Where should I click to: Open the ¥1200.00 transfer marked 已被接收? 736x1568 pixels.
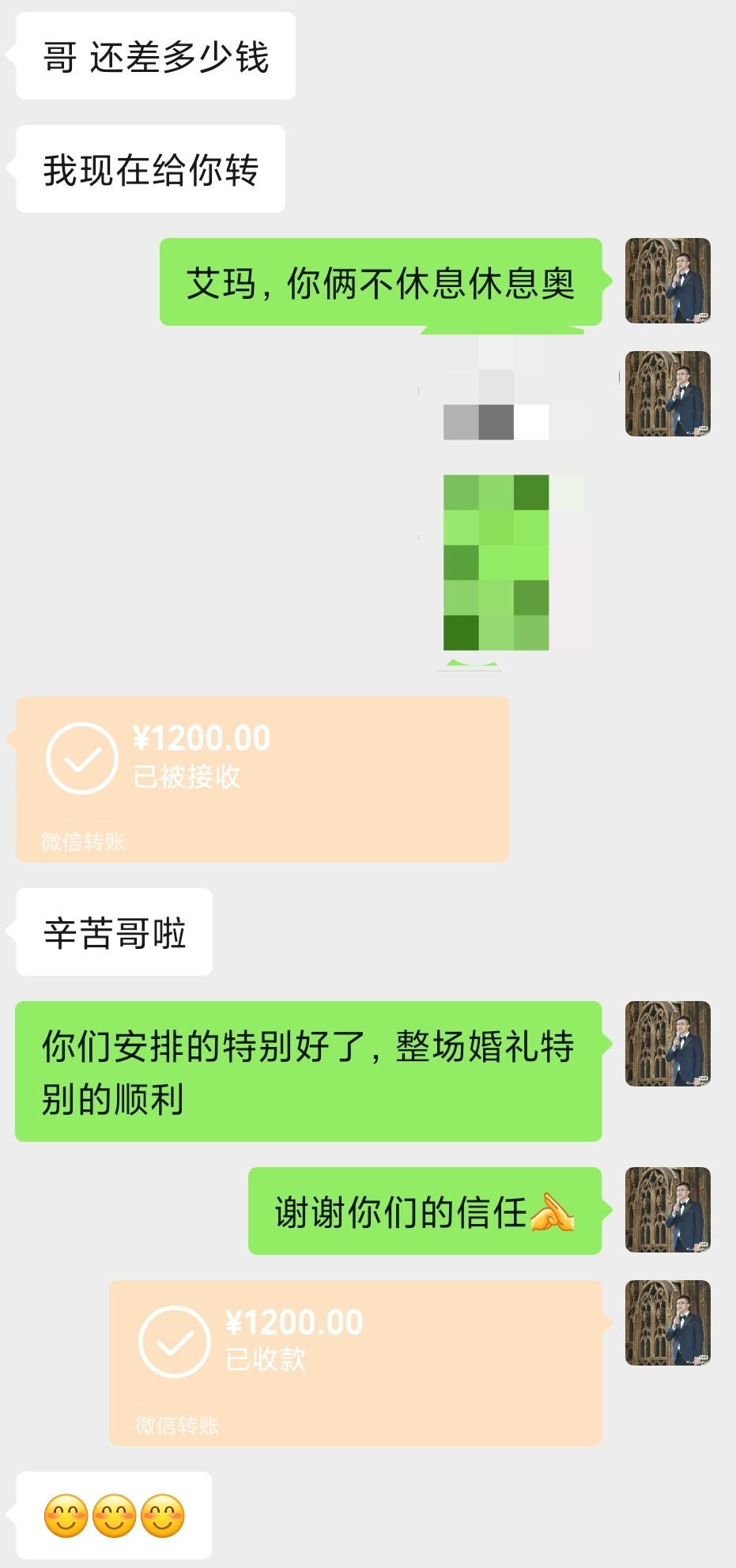pyautogui.click(x=262, y=779)
